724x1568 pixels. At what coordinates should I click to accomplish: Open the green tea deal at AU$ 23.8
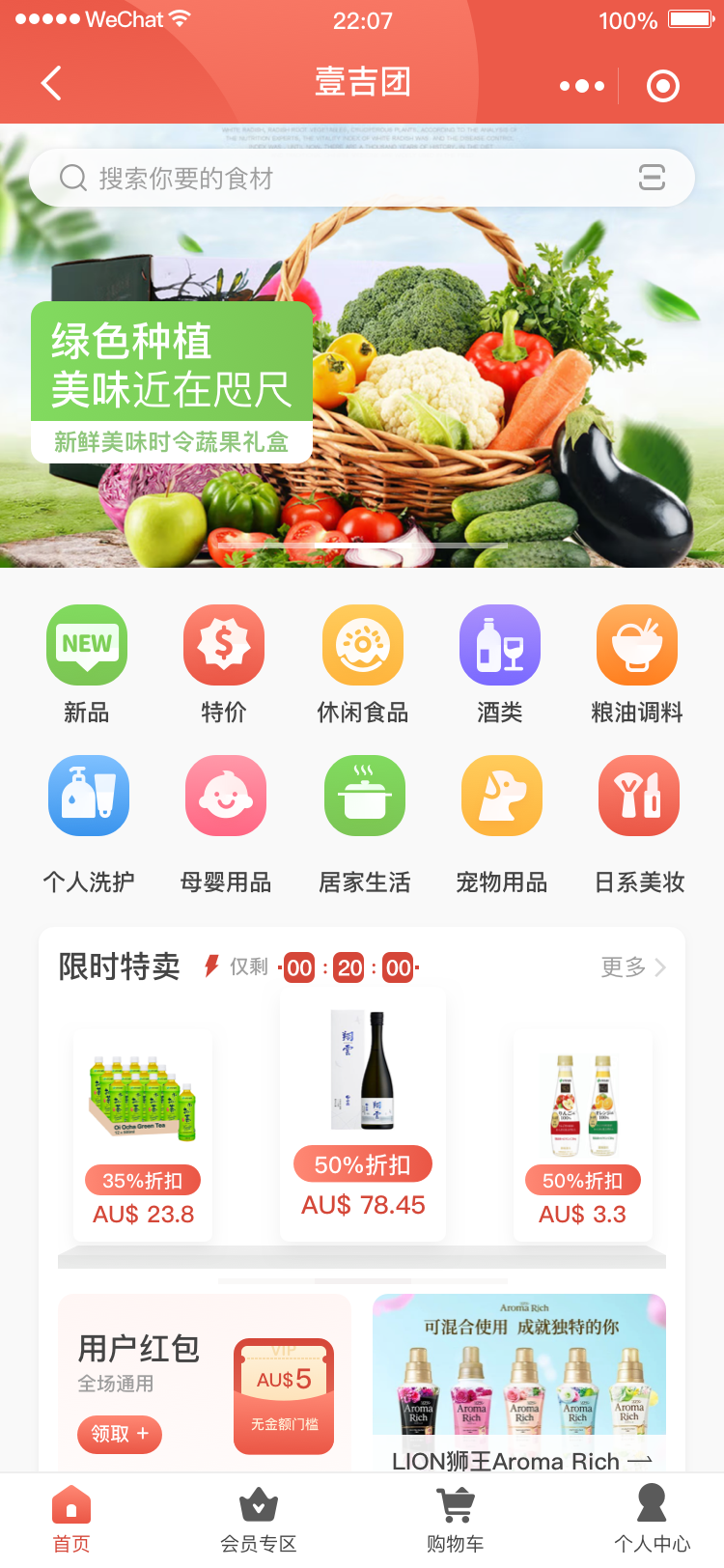pos(143,1134)
